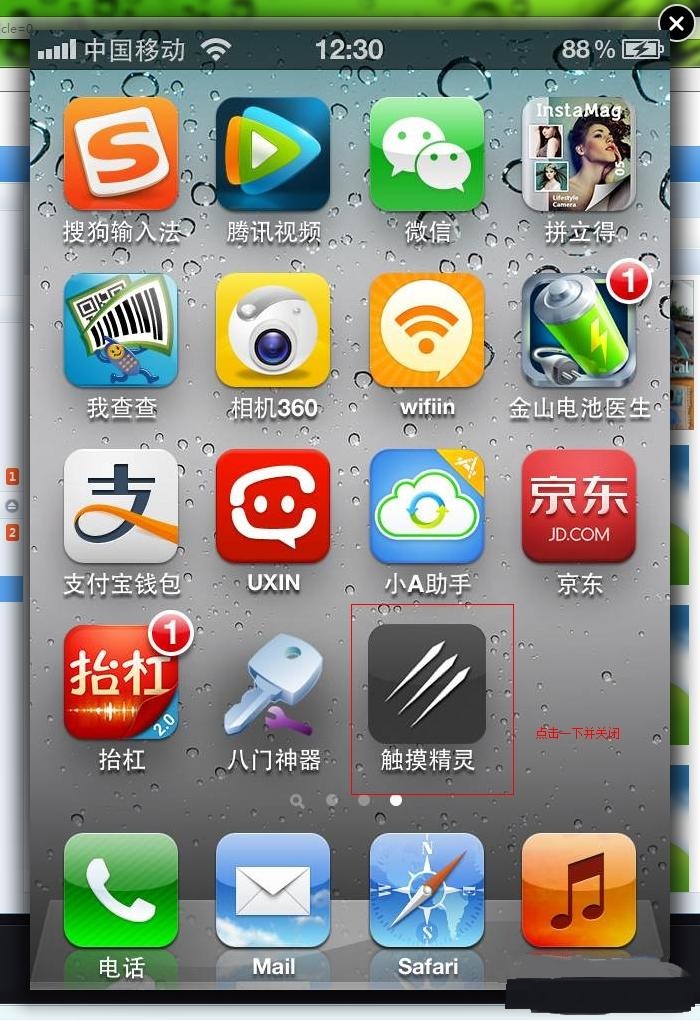The width and height of the screenshot is (700, 1020).
Task: Close the image lightbox
Action: [x=676, y=22]
